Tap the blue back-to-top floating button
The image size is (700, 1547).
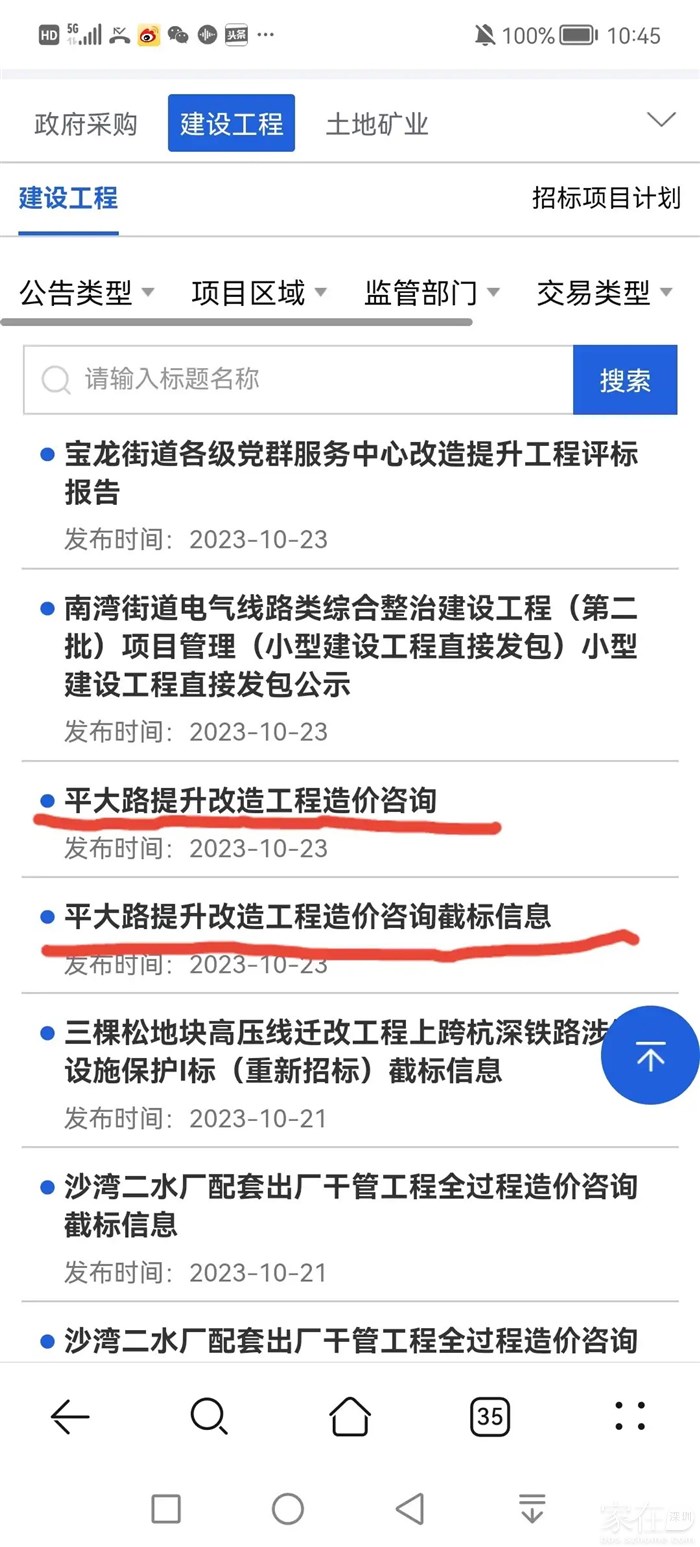coord(650,1055)
